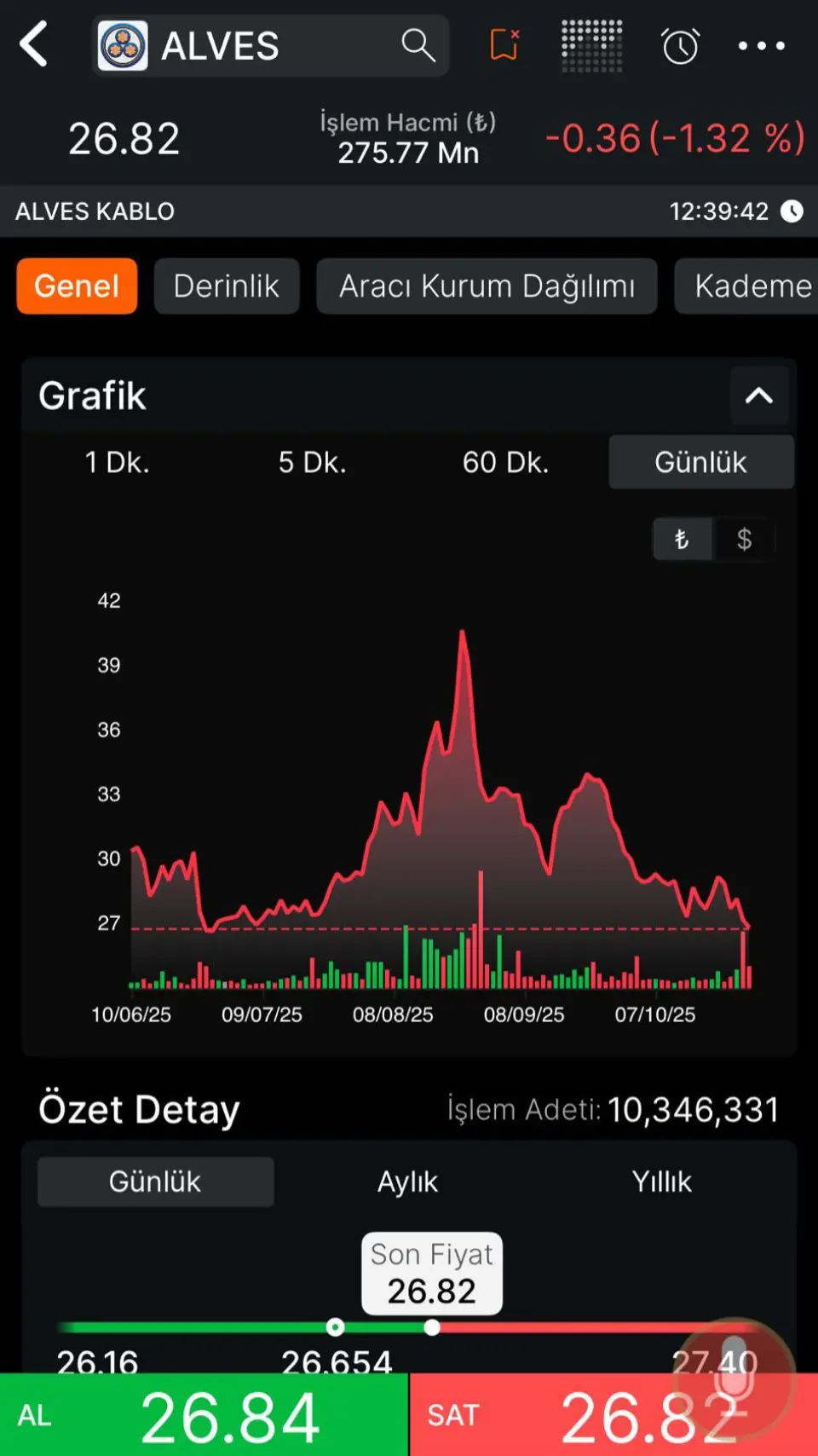Switch chart to 1 Dk. interval
This screenshot has width=818, height=1456.
(118, 462)
